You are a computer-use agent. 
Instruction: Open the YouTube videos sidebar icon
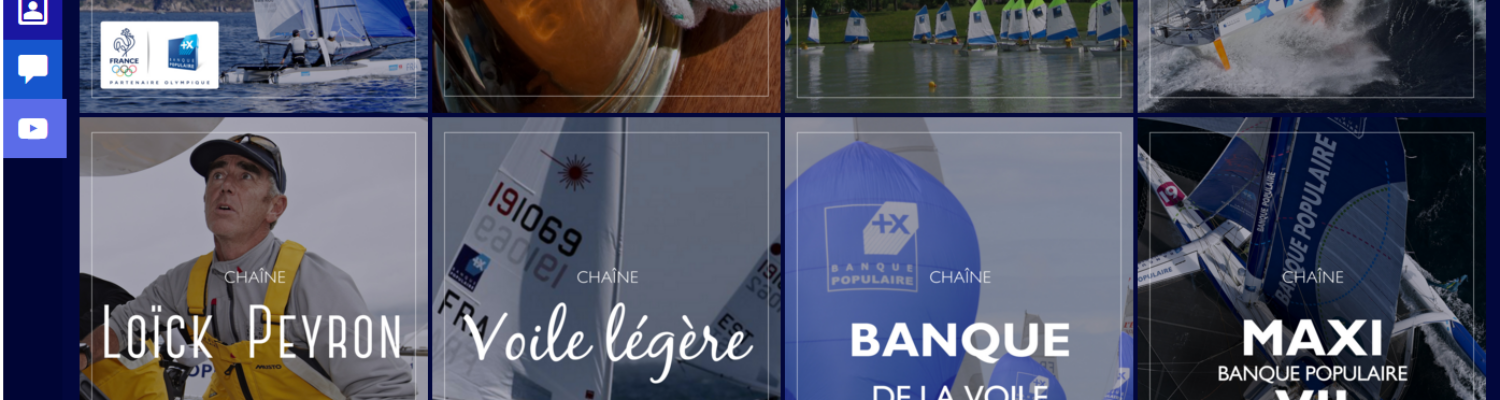33,129
